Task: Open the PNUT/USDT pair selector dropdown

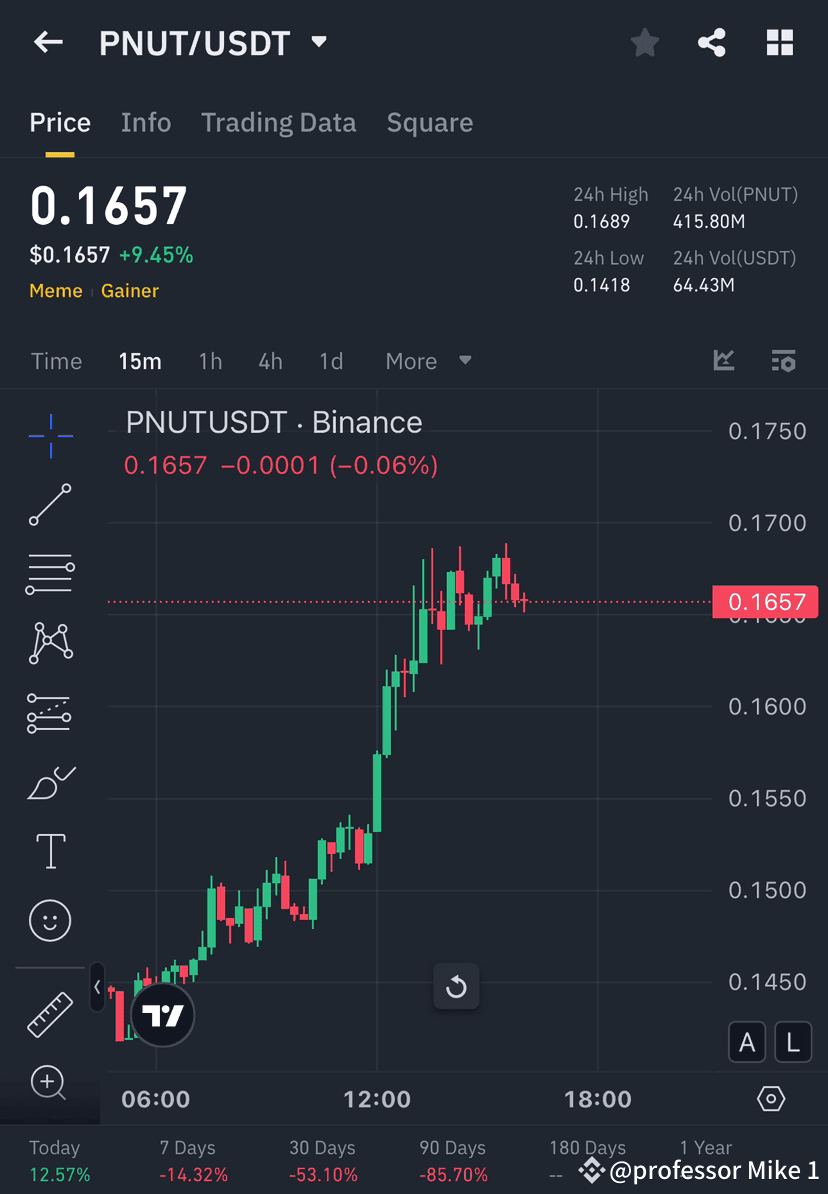Action: point(318,43)
